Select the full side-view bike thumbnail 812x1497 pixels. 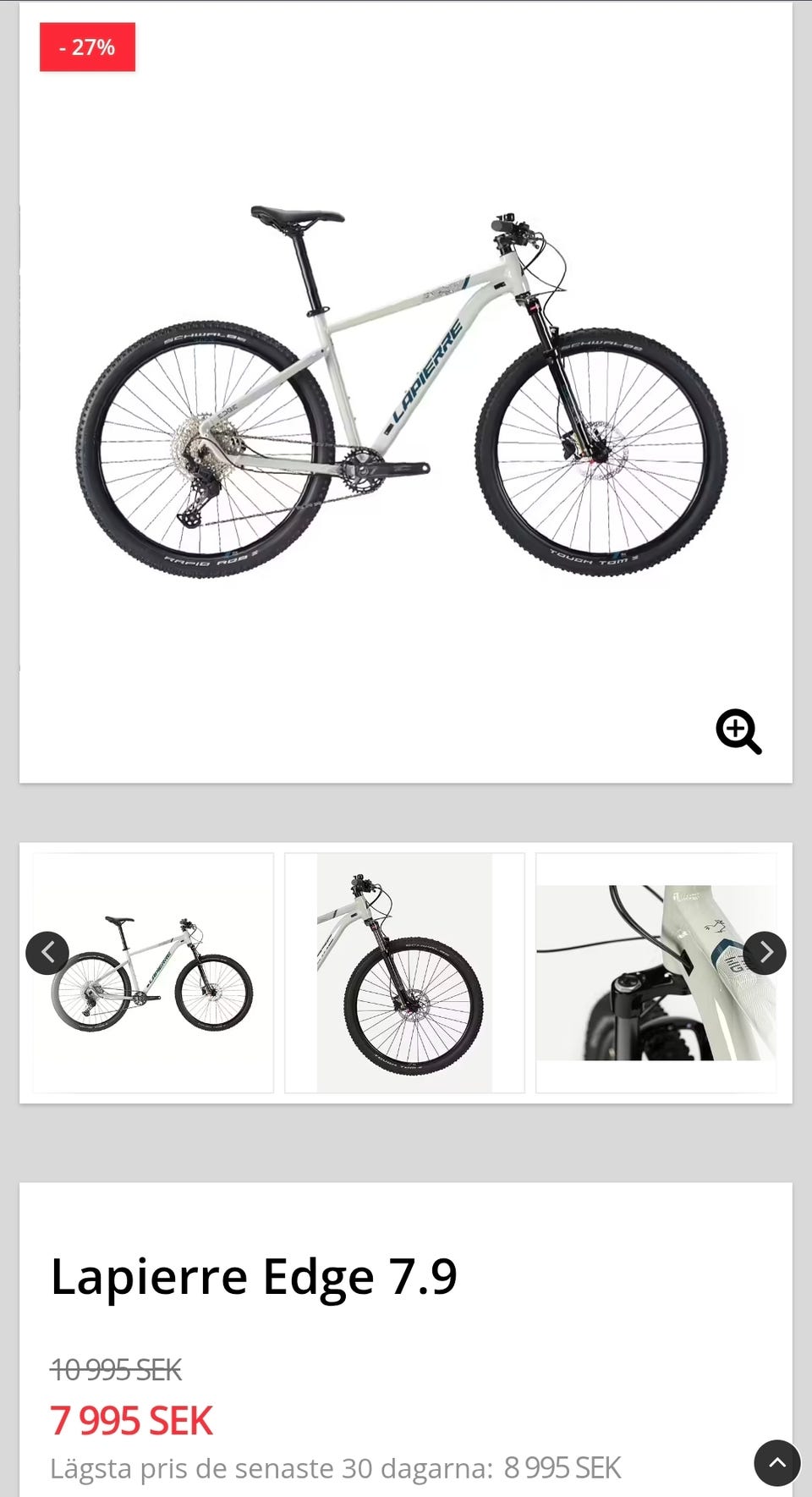tap(153, 972)
